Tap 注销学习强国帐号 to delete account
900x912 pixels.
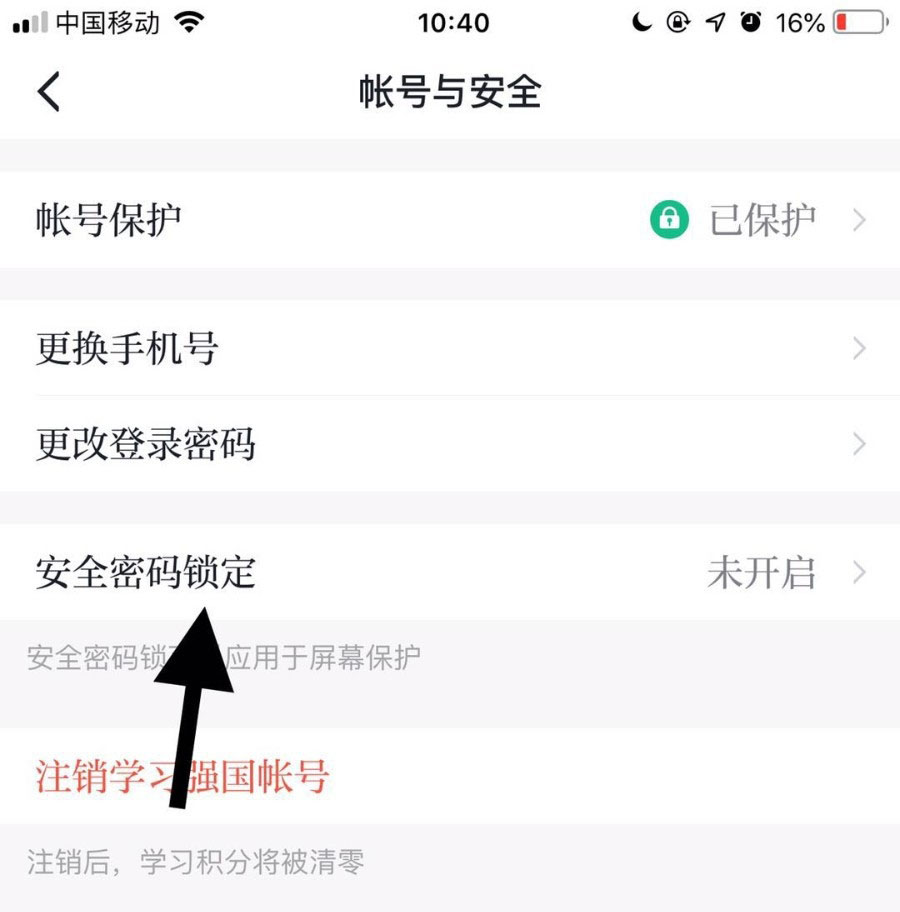click(x=183, y=776)
